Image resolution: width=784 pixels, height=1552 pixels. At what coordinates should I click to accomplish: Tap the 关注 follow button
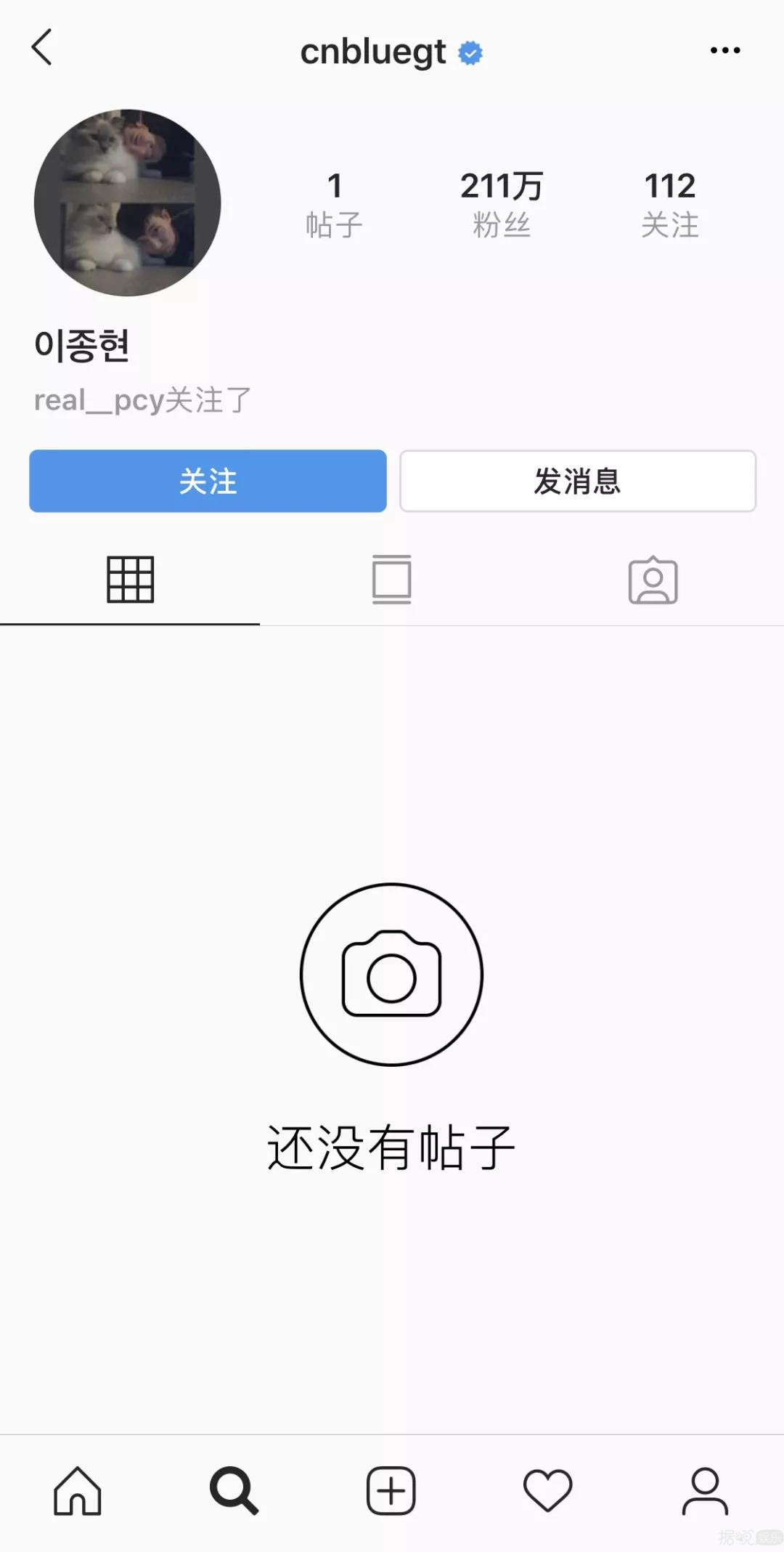[x=208, y=482]
